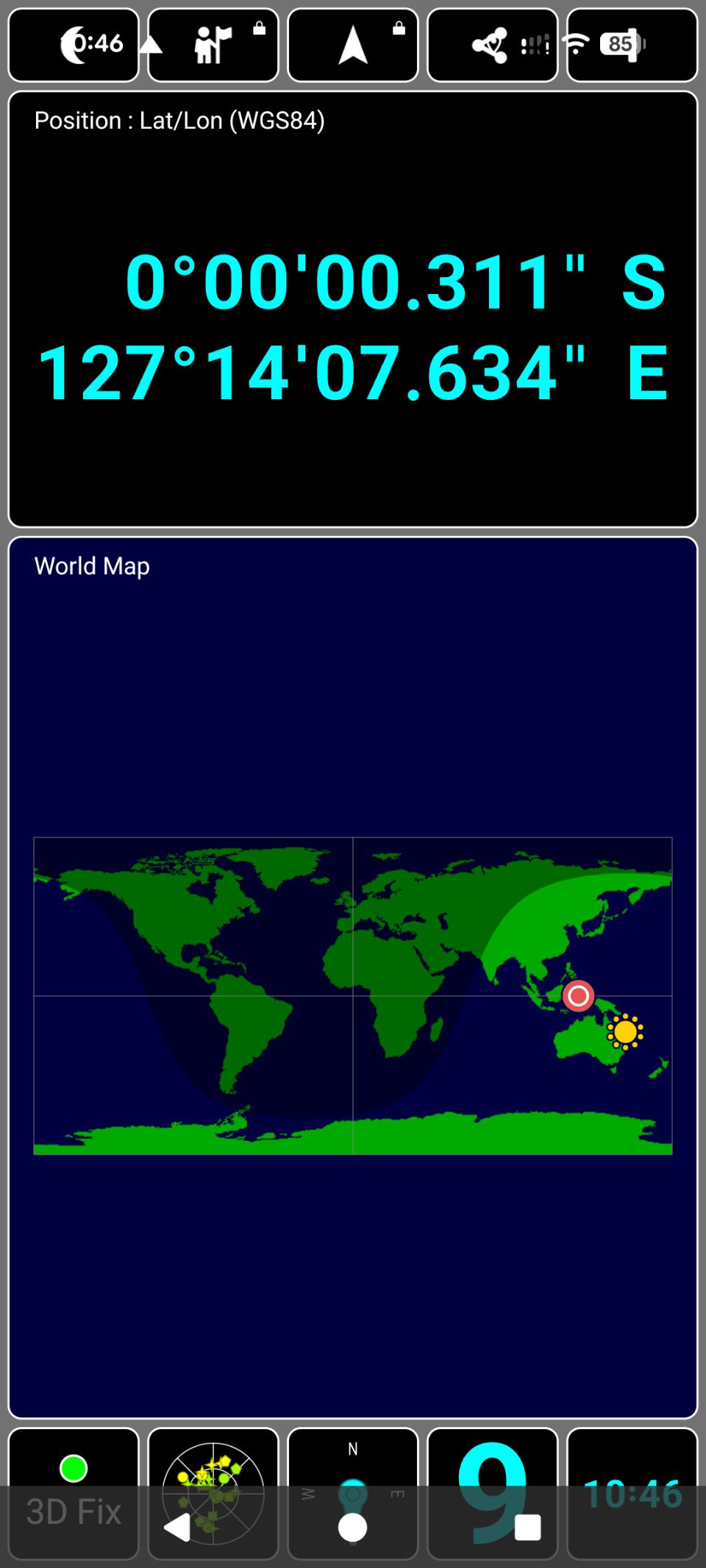This screenshot has height=1568, width=706.
Task: Open the navigation arrow tile
Action: click(352, 45)
